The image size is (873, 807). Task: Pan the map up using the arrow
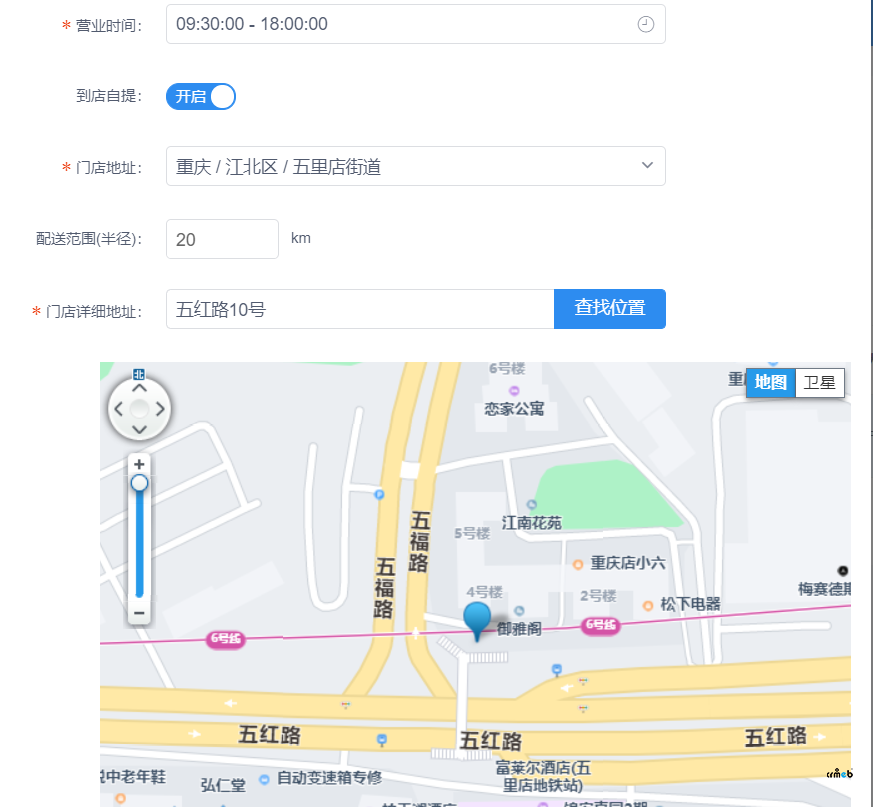tap(139, 387)
